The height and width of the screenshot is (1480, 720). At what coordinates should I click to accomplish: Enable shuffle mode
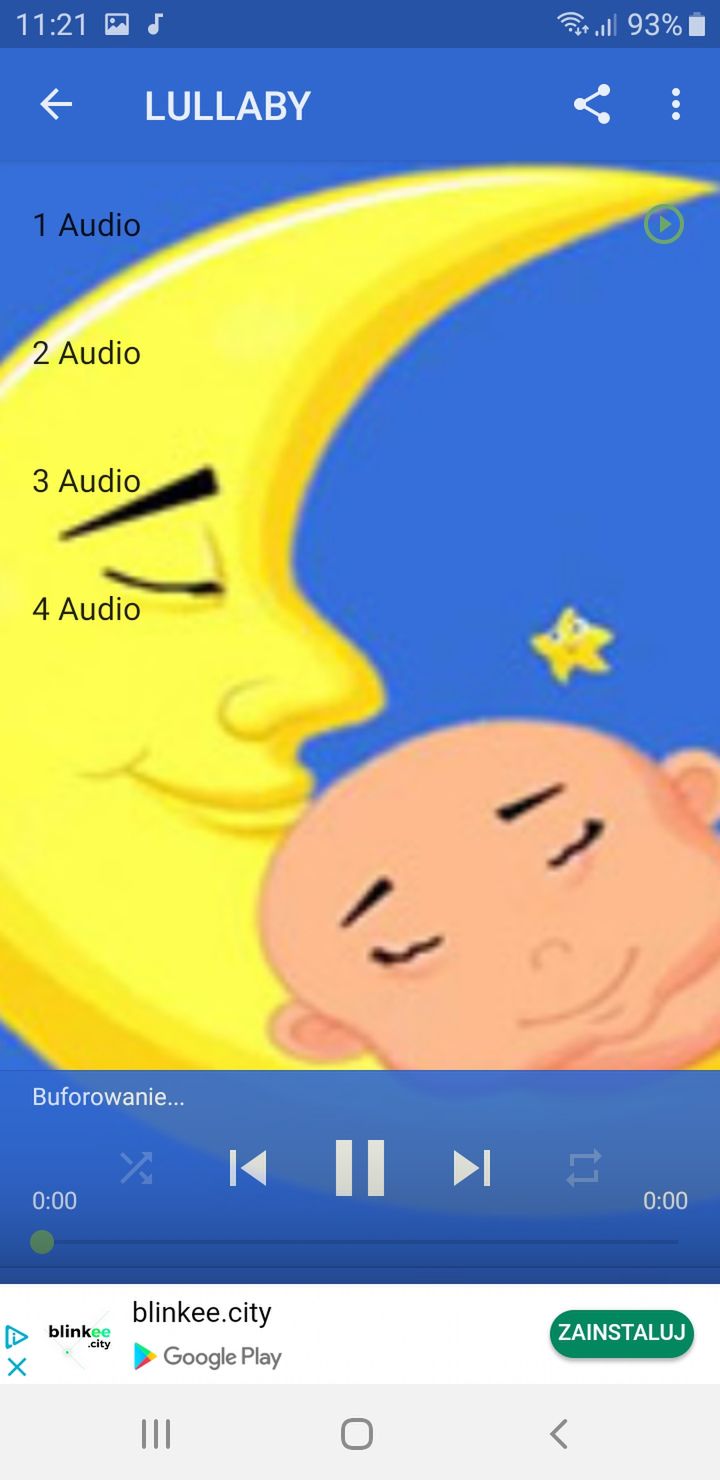[x=136, y=1168]
